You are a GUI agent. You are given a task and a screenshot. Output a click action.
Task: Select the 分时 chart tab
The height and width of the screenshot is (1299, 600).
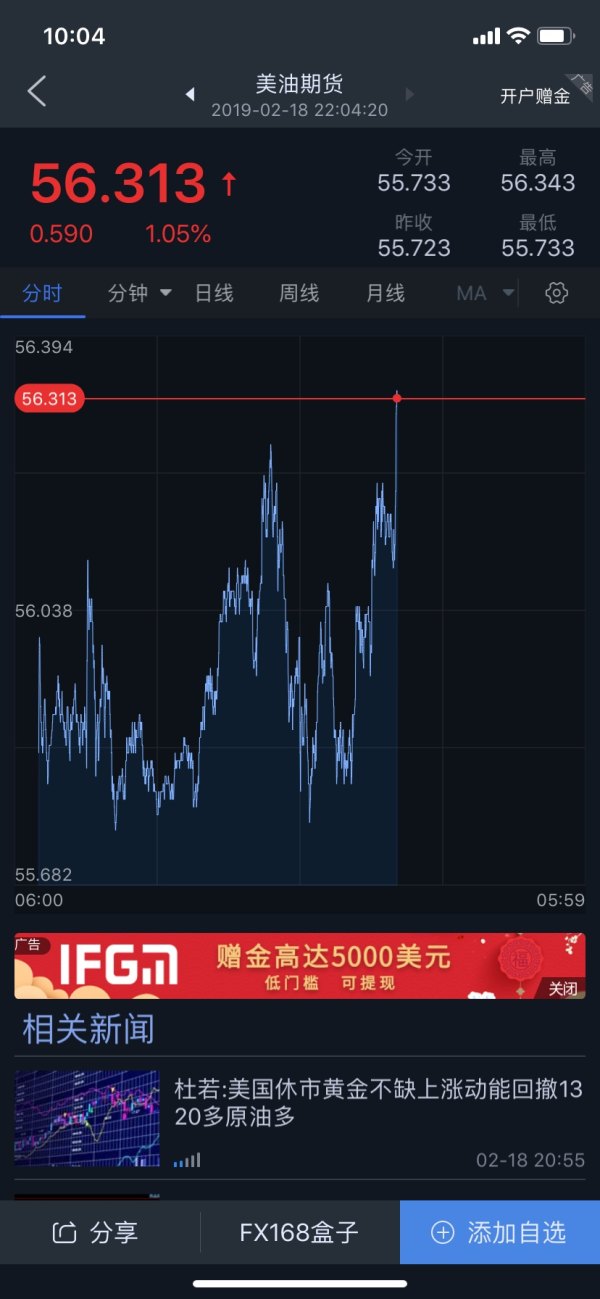42,293
